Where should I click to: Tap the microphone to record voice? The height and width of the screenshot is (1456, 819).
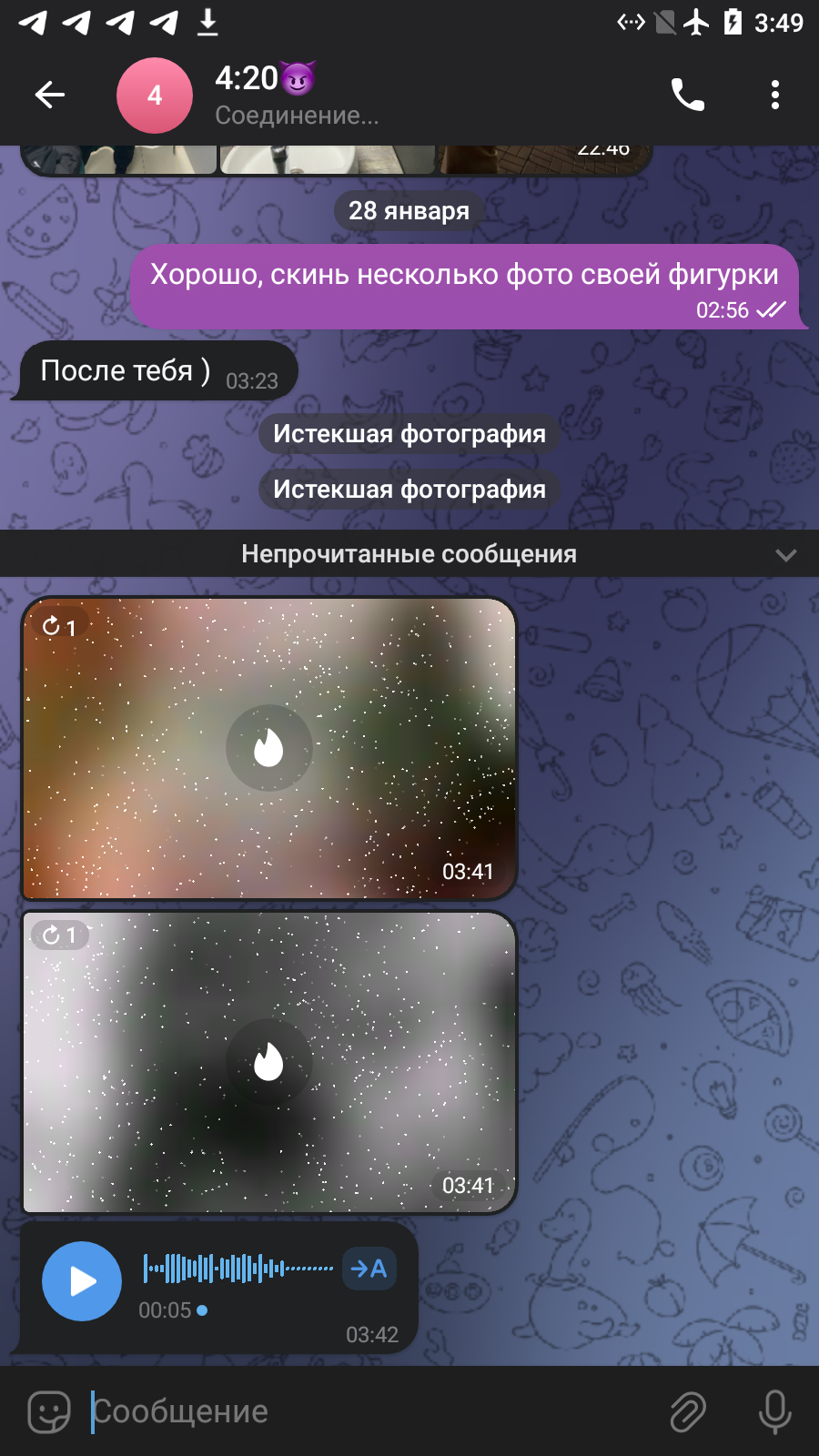click(x=775, y=1412)
